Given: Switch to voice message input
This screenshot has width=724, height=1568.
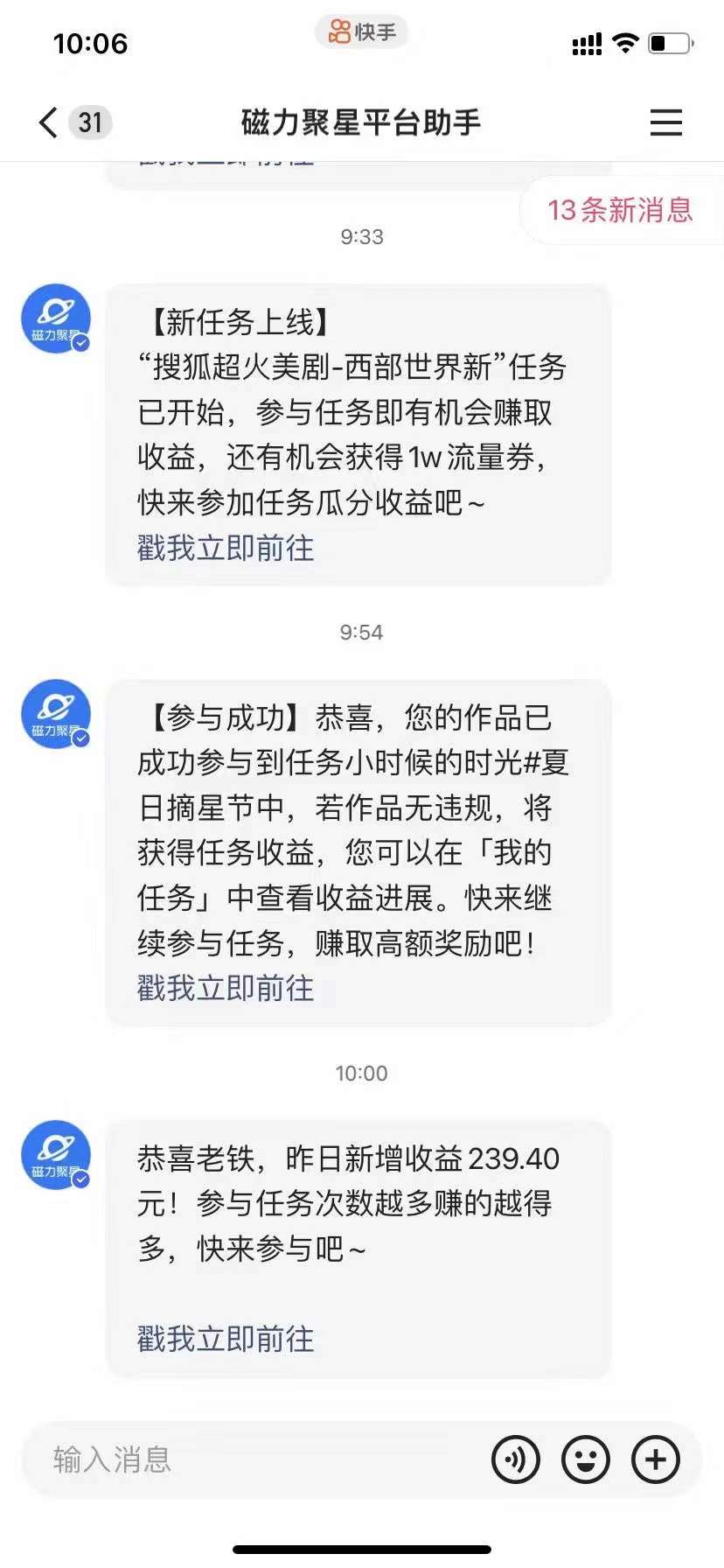Looking at the screenshot, I should [516, 1459].
